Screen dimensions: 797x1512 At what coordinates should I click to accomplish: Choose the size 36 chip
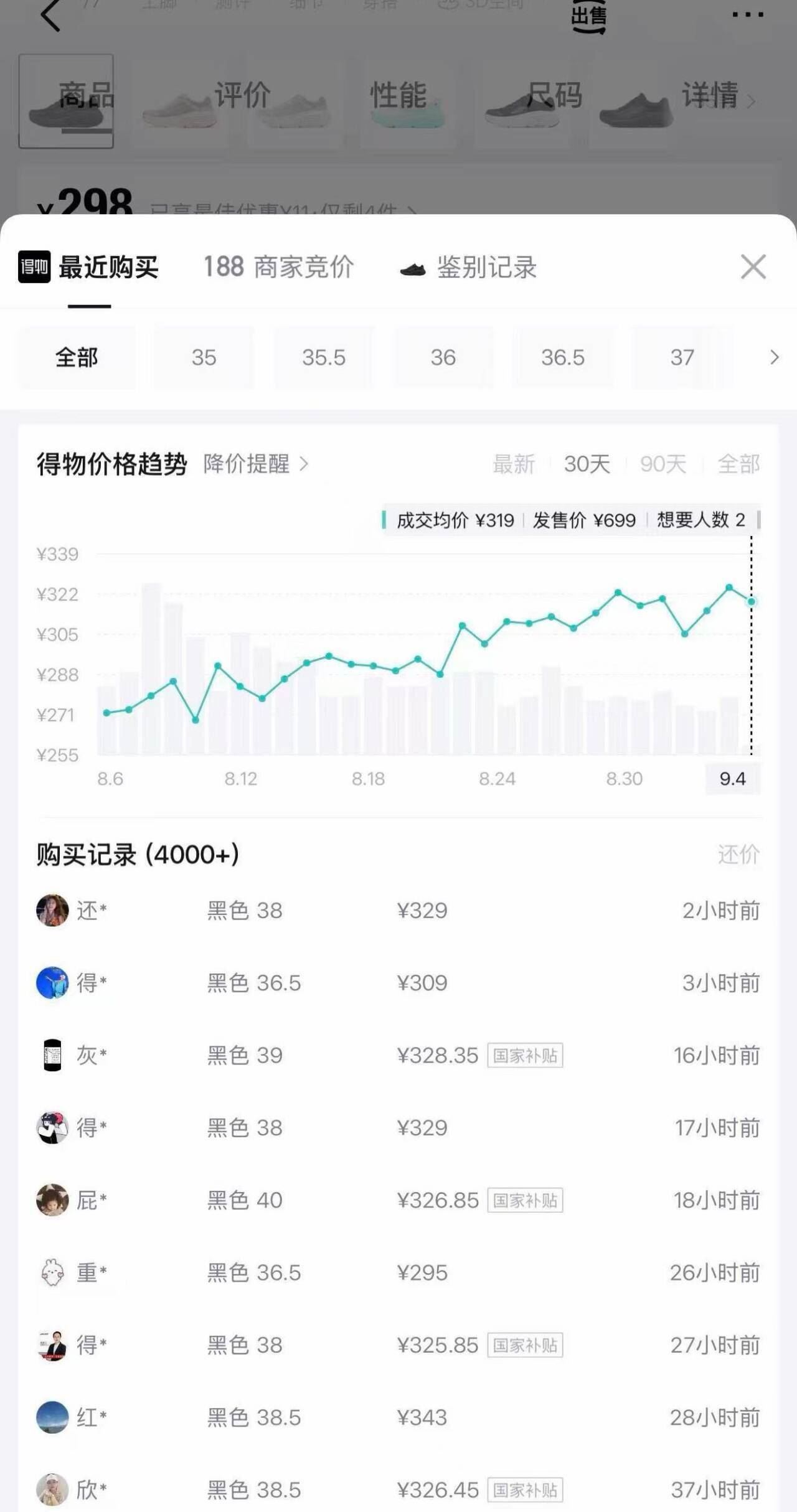(443, 357)
